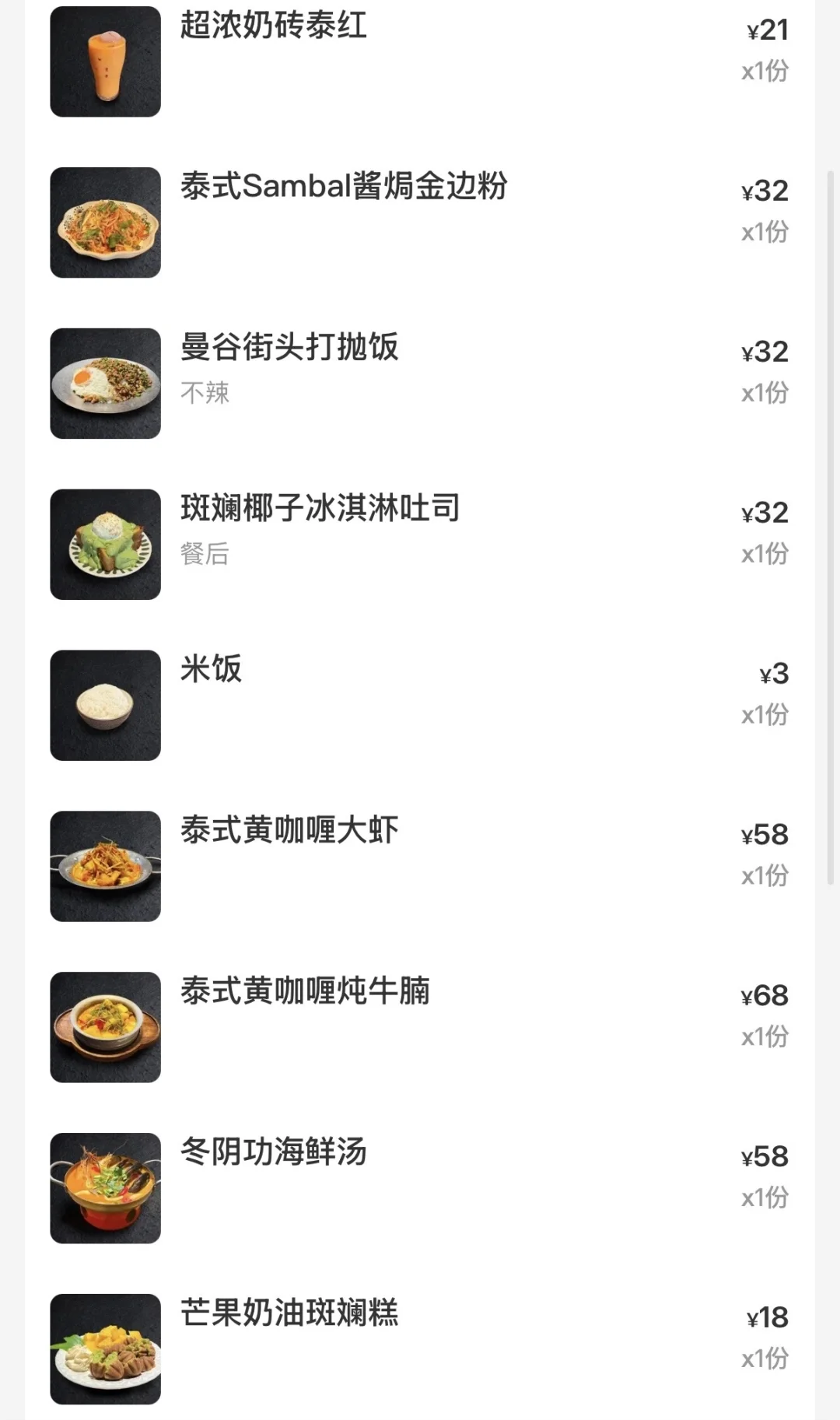Click the x1份 quantity of 冬阴功海鲜汤
Image resolution: width=840 pixels, height=1420 pixels.
763,1197
